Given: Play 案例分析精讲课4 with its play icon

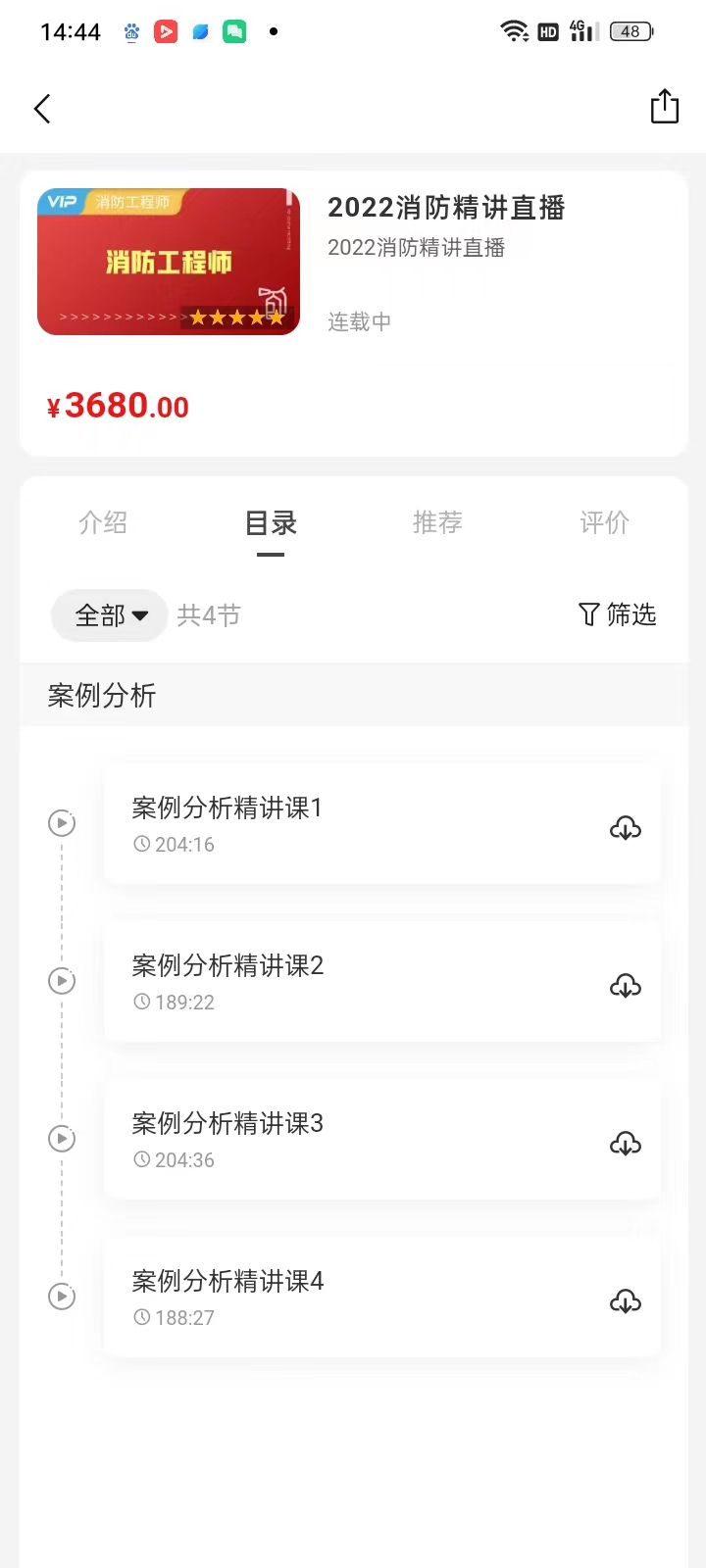Looking at the screenshot, I should pyautogui.click(x=61, y=1296).
